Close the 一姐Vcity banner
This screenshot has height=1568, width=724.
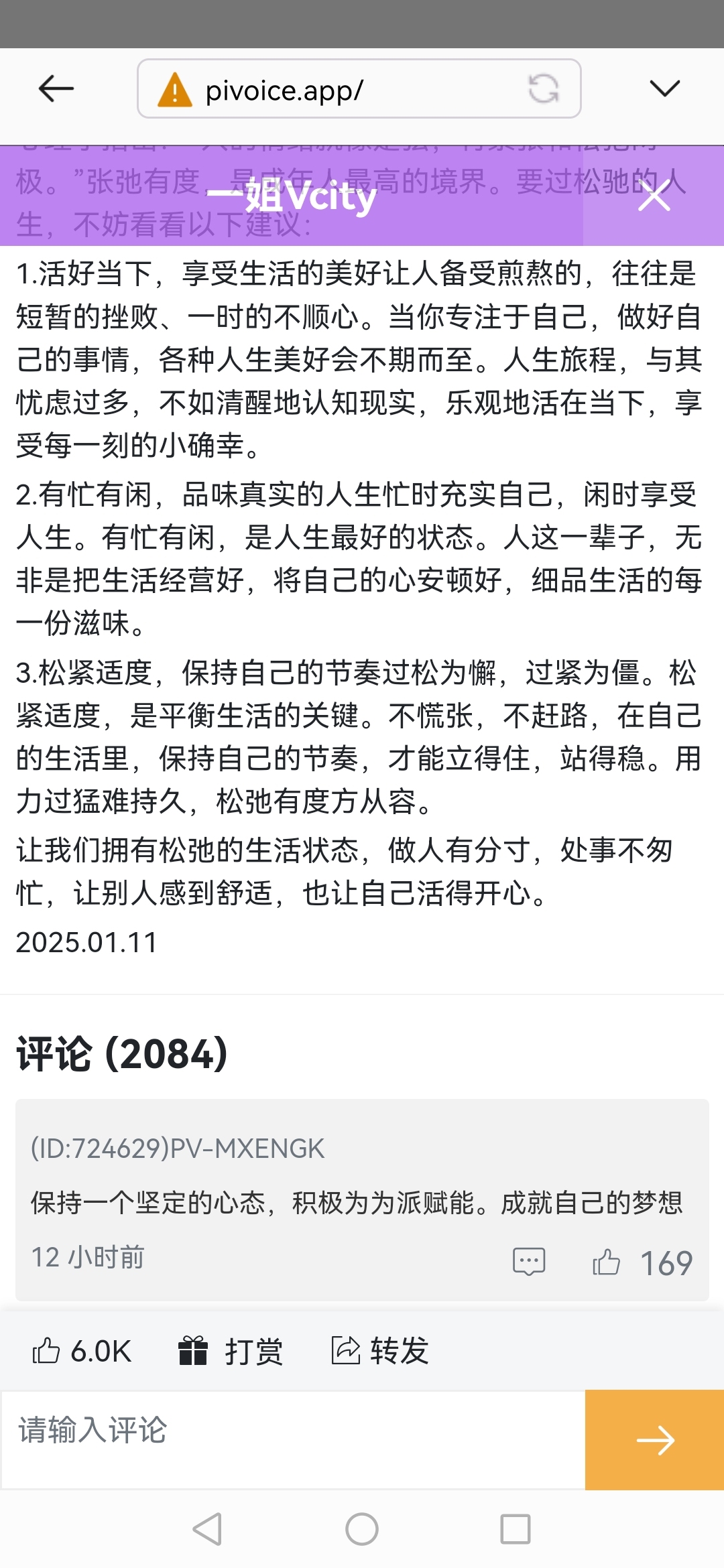tap(654, 197)
